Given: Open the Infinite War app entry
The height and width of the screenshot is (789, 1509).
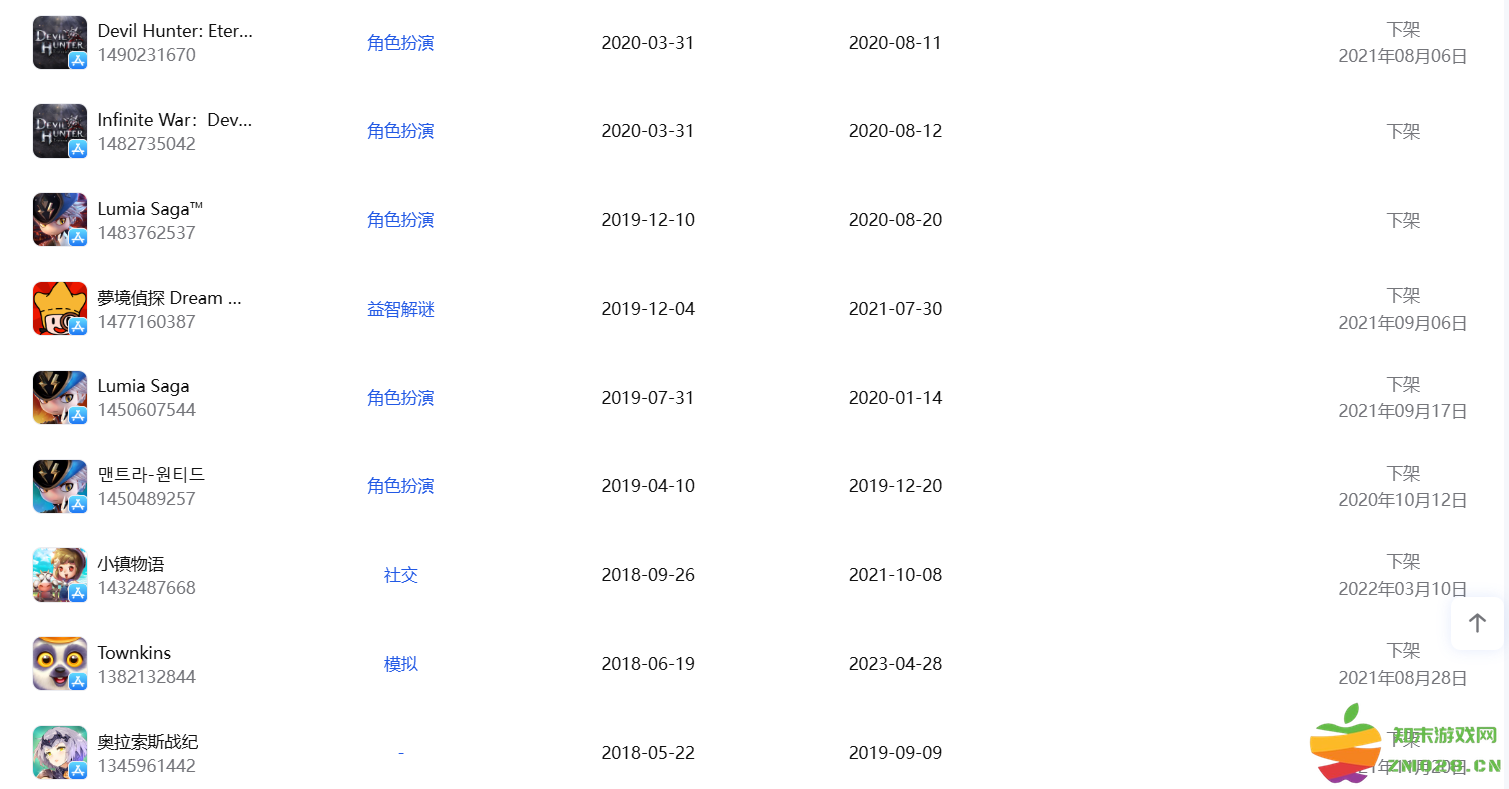Looking at the screenshot, I should point(174,120).
